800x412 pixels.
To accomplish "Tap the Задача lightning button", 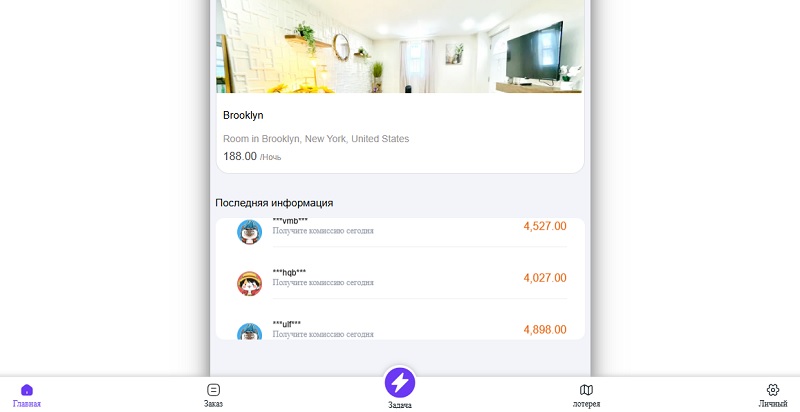I will tap(400, 383).
